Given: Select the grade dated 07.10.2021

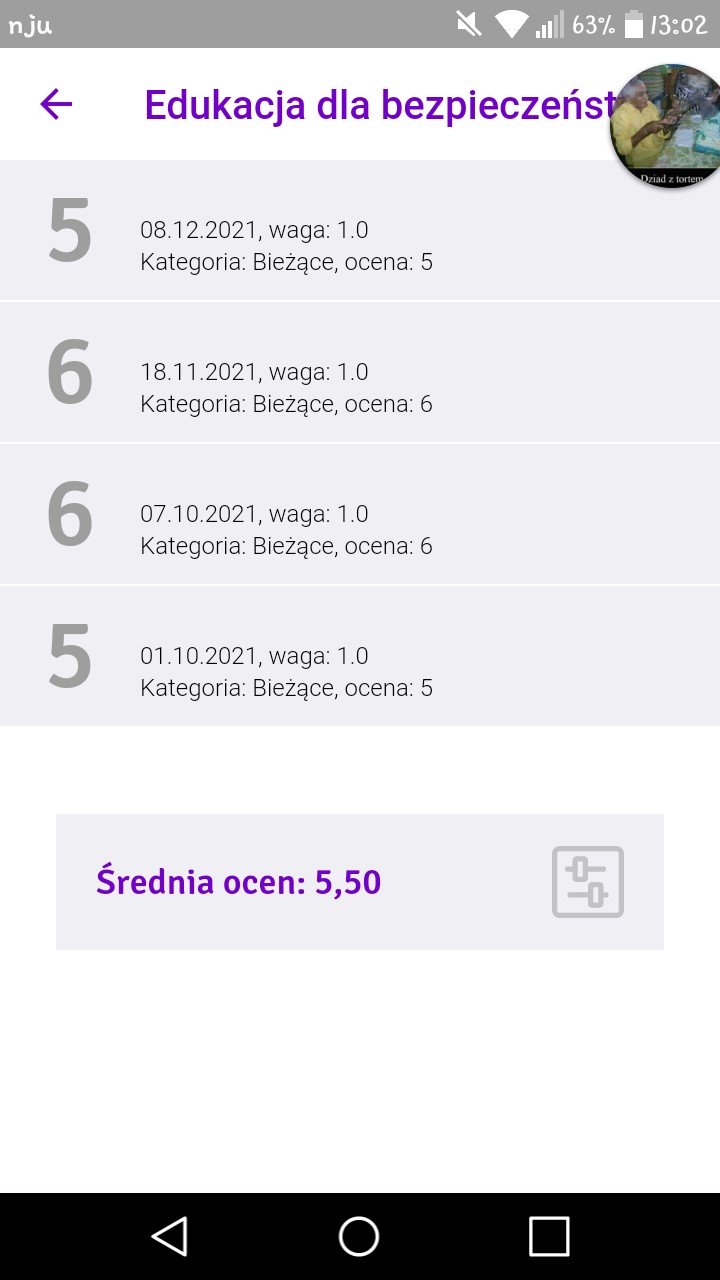Looking at the screenshot, I should (x=360, y=515).
